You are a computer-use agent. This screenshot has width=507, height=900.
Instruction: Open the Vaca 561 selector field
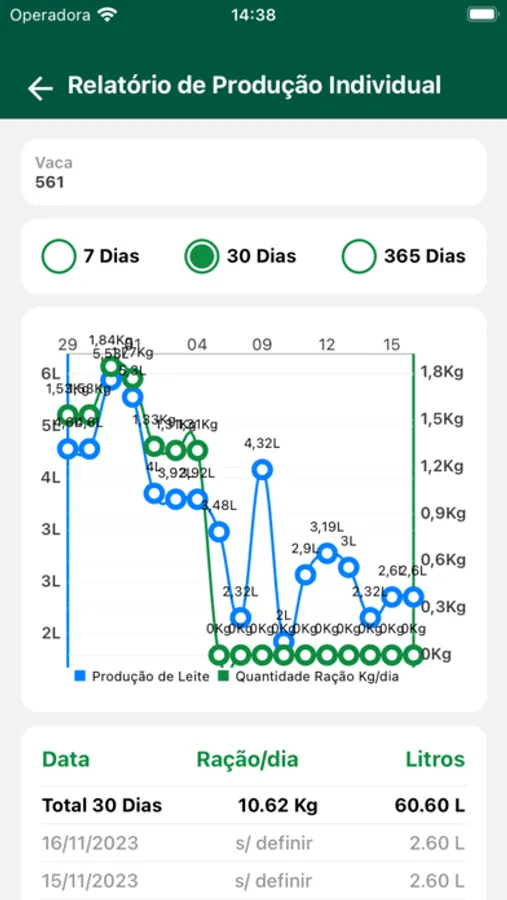(x=254, y=172)
